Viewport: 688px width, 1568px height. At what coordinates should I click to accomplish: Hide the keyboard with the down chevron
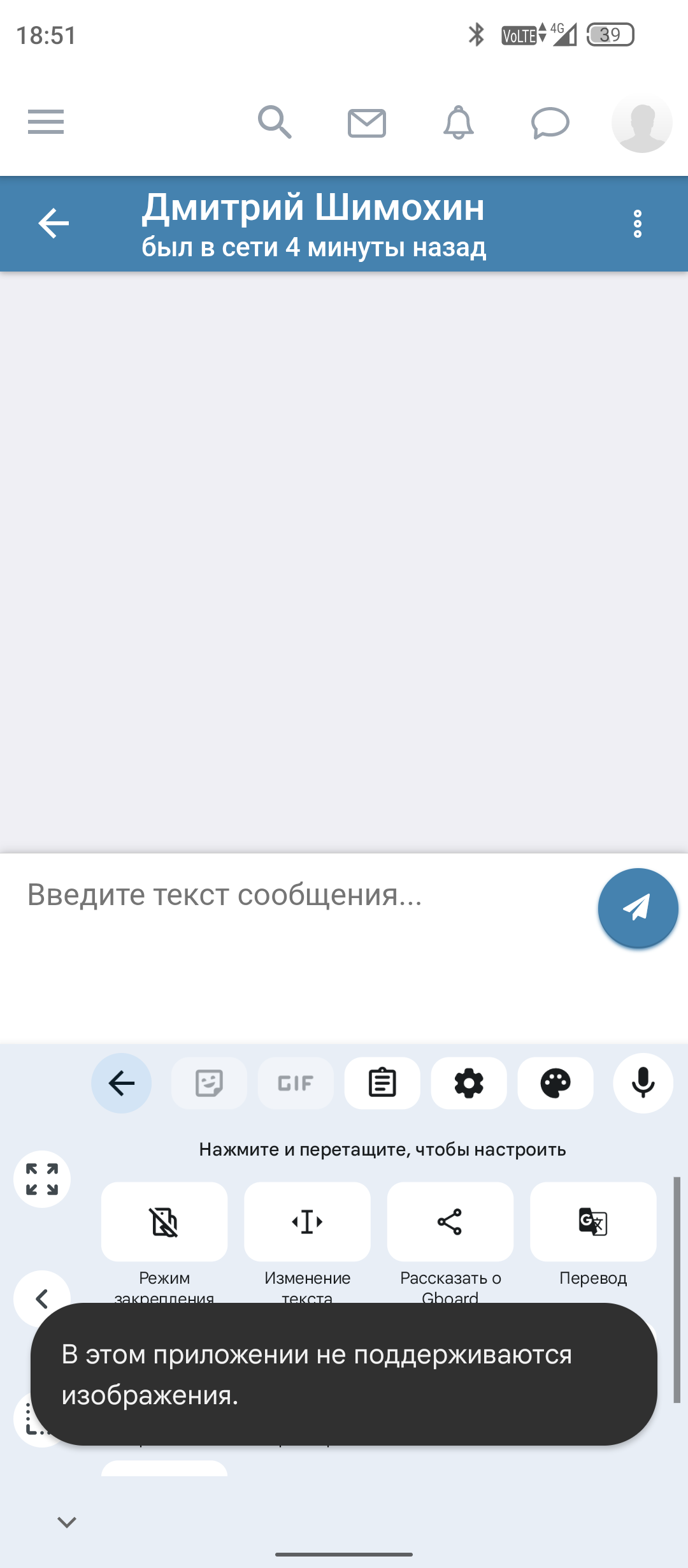[67, 1522]
